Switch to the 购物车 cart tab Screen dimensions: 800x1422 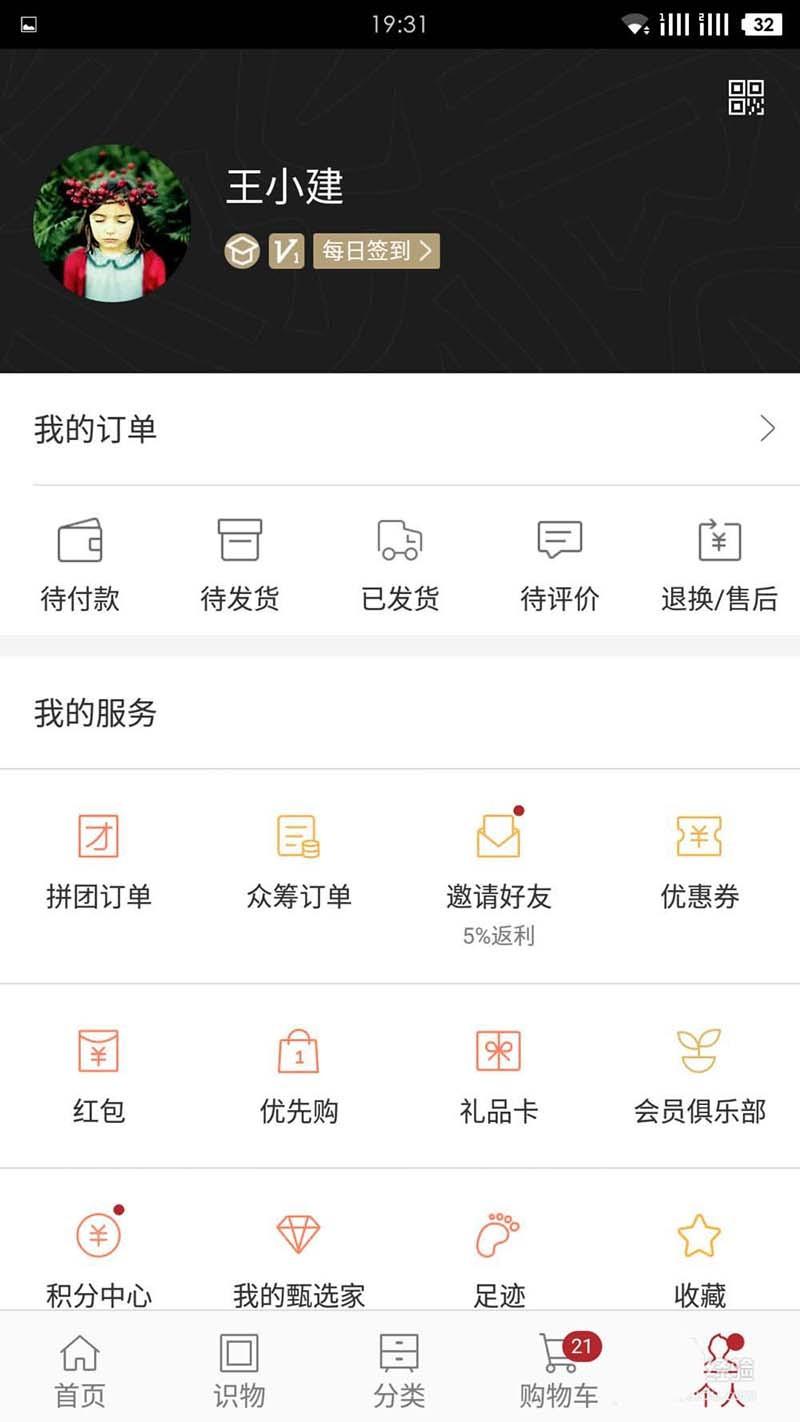pos(559,1368)
